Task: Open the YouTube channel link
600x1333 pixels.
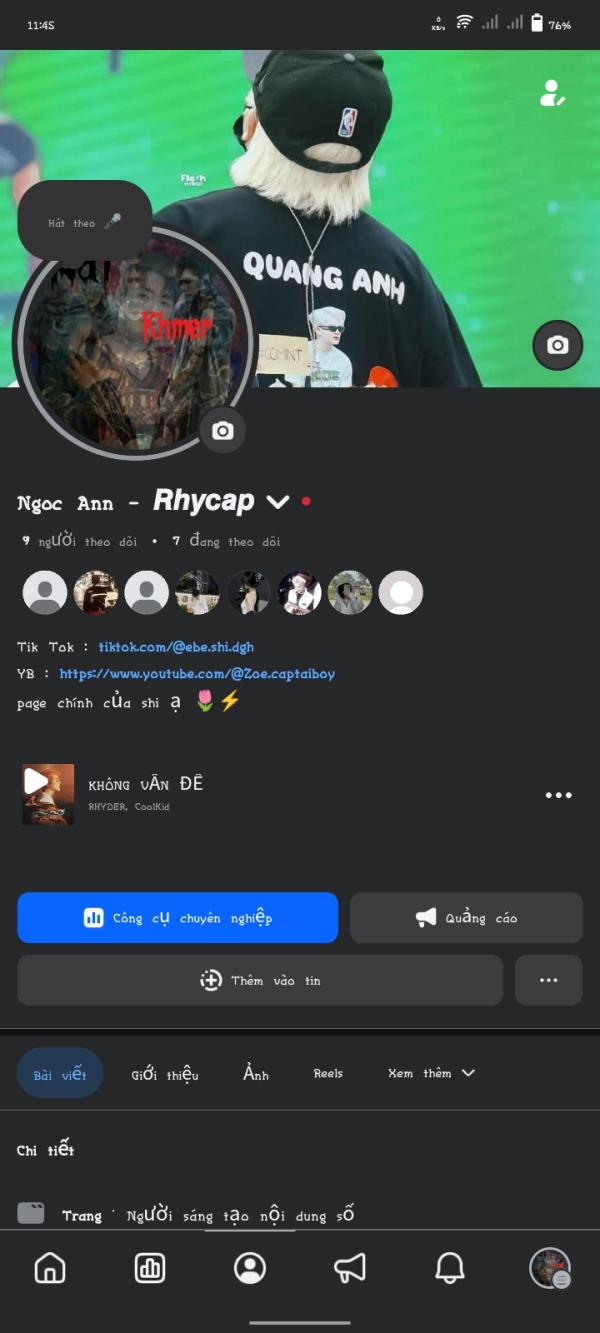Action: pyautogui.click(x=197, y=674)
